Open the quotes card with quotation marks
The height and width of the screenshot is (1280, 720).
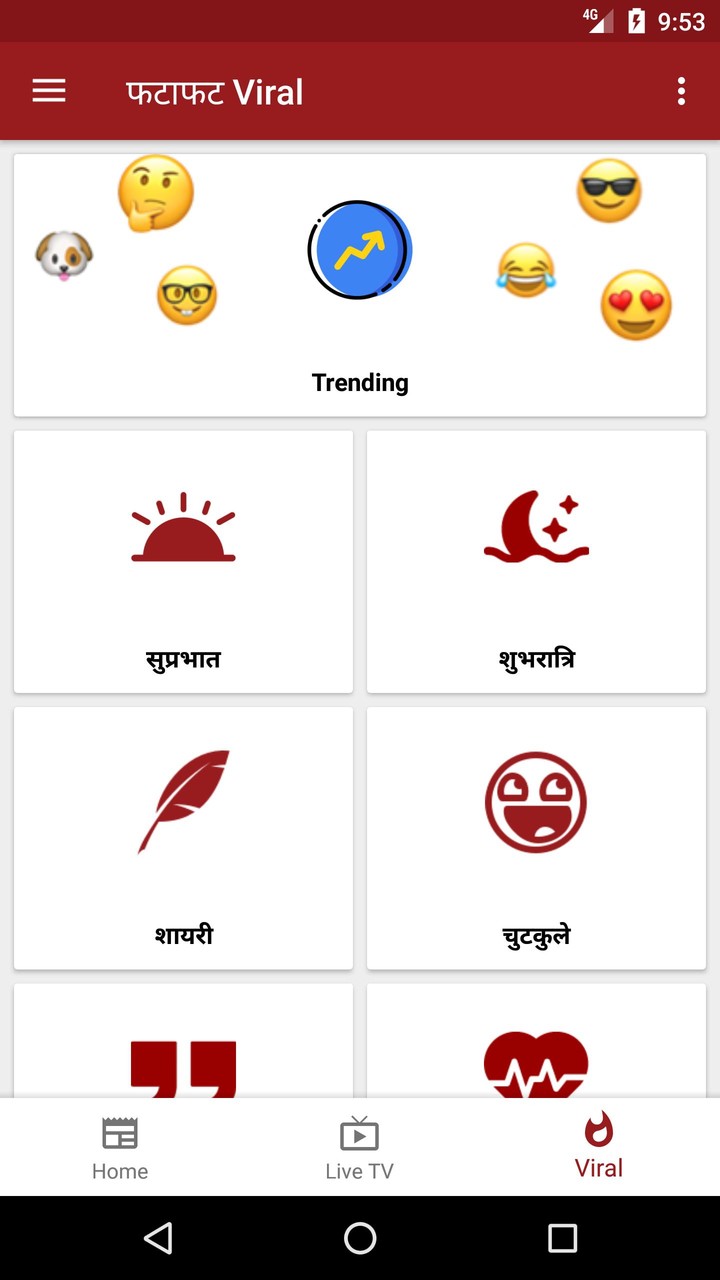[183, 1041]
